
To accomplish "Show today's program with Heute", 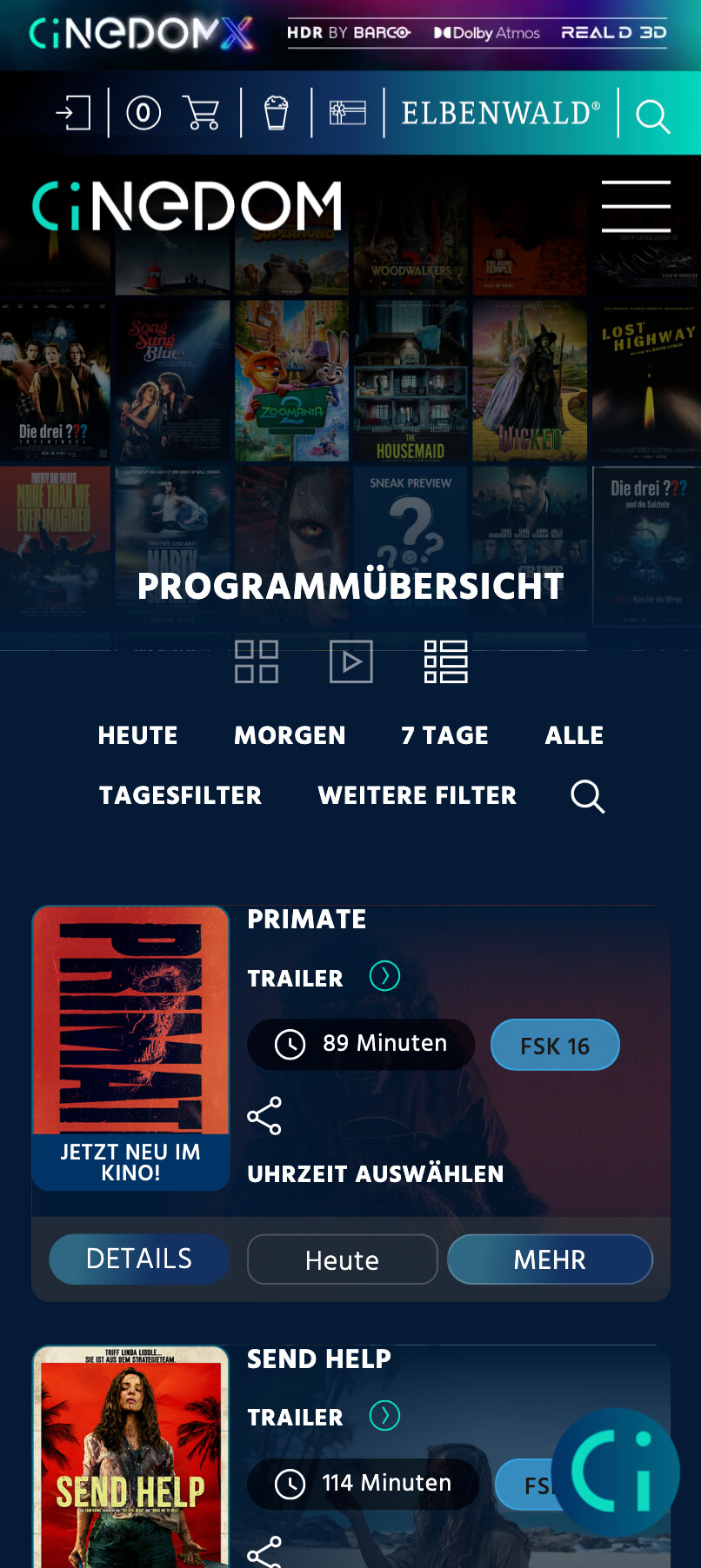I will click(137, 735).
